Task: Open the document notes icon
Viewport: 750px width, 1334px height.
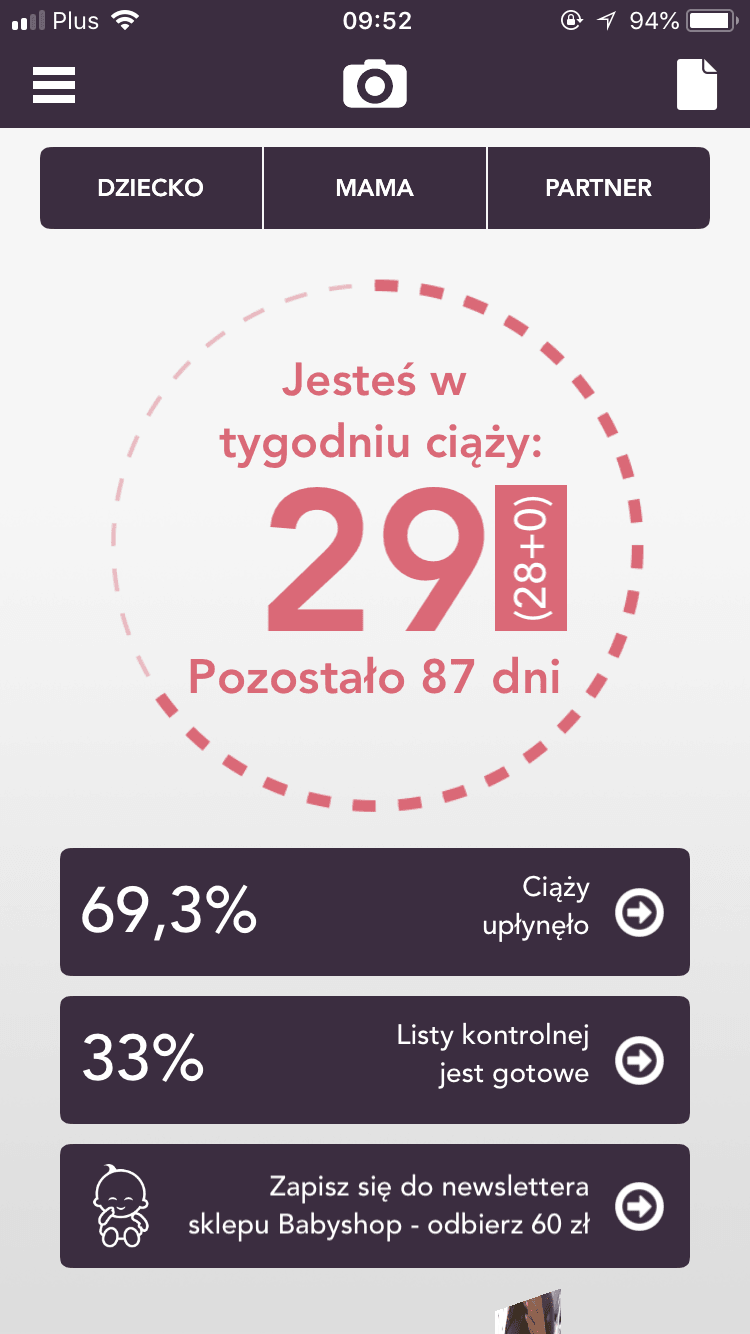Action: click(697, 84)
